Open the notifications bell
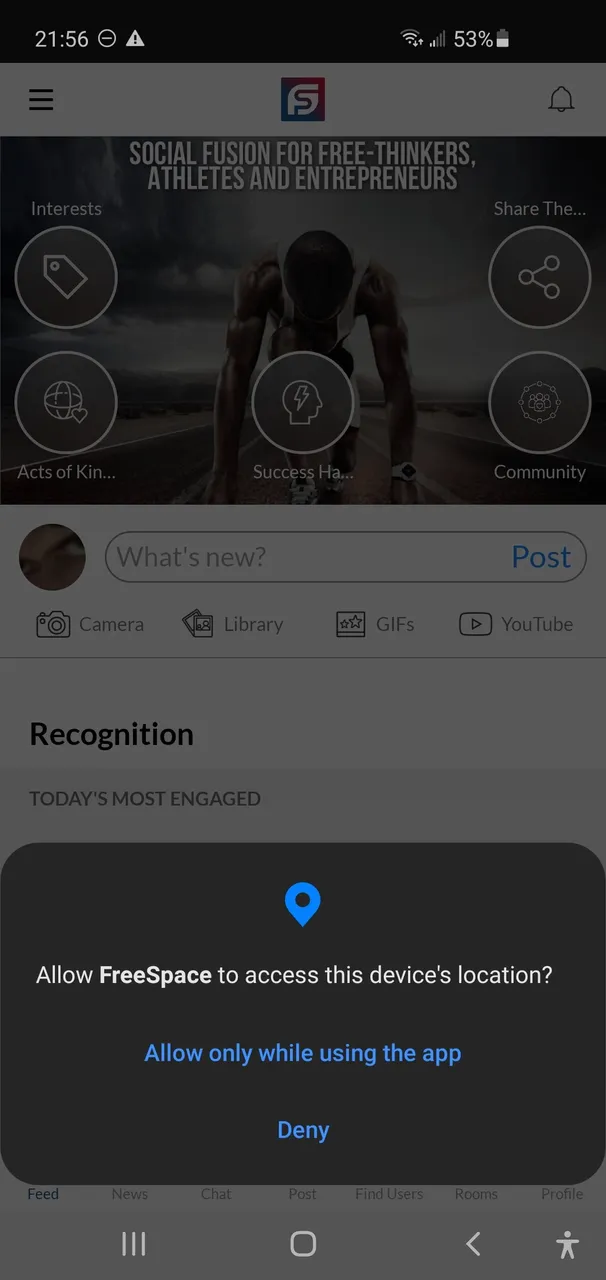606x1280 pixels. (562, 99)
